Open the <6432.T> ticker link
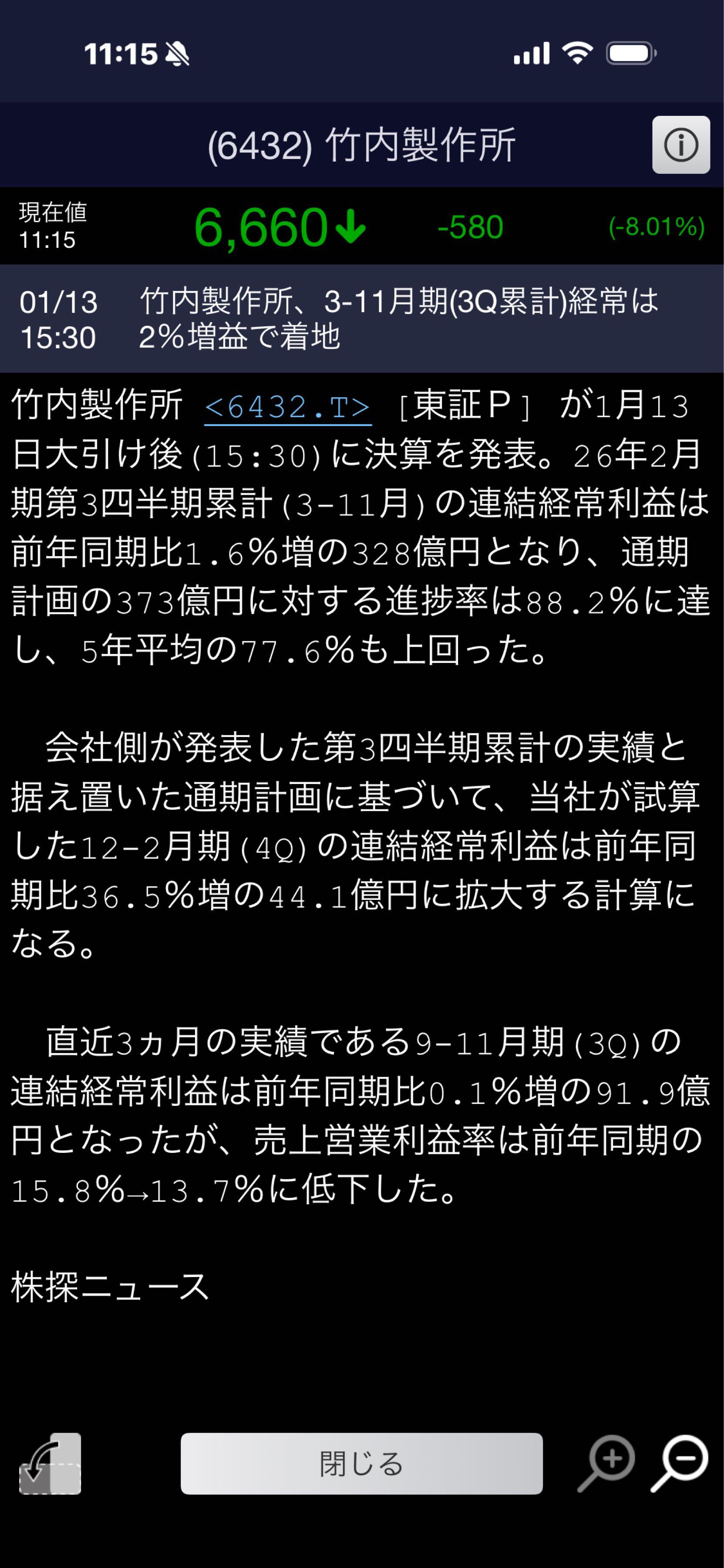This screenshot has width=724, height=1568. (288, 407)
